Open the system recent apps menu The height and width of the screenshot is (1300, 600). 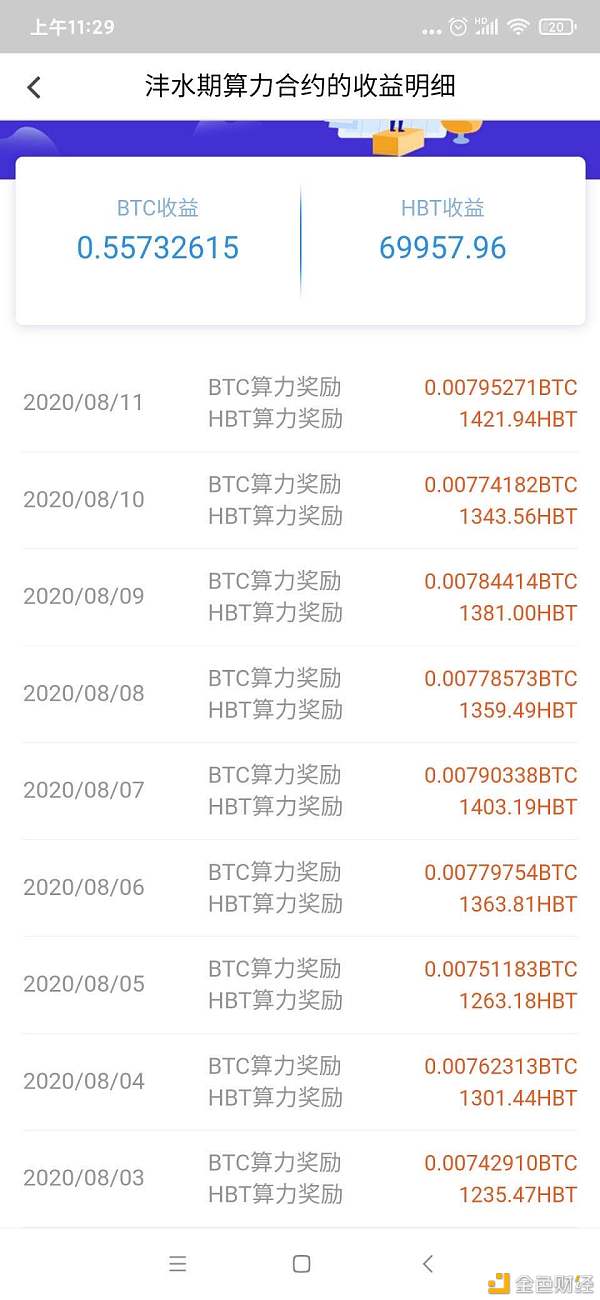point(178,1264)
